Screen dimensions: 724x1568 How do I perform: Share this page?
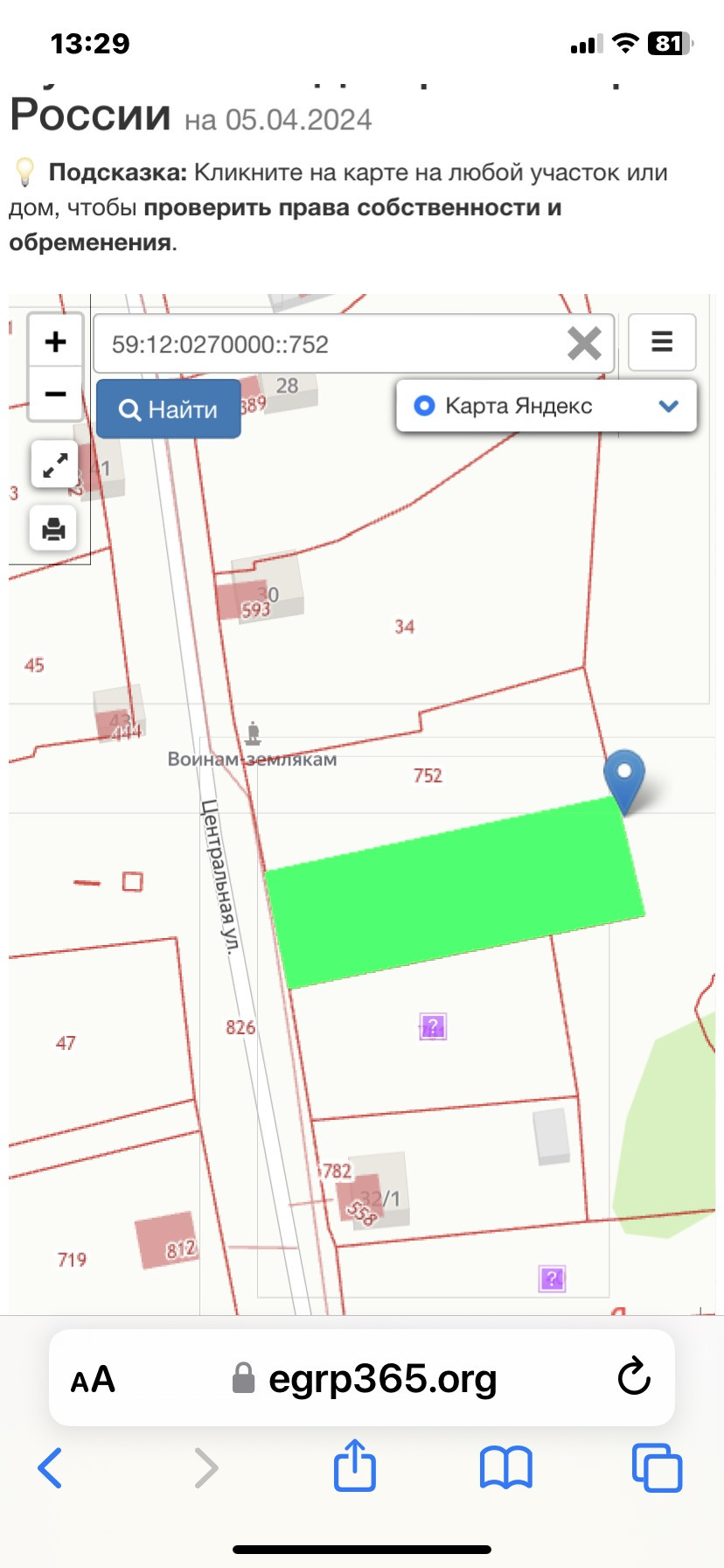(354, 1464)
